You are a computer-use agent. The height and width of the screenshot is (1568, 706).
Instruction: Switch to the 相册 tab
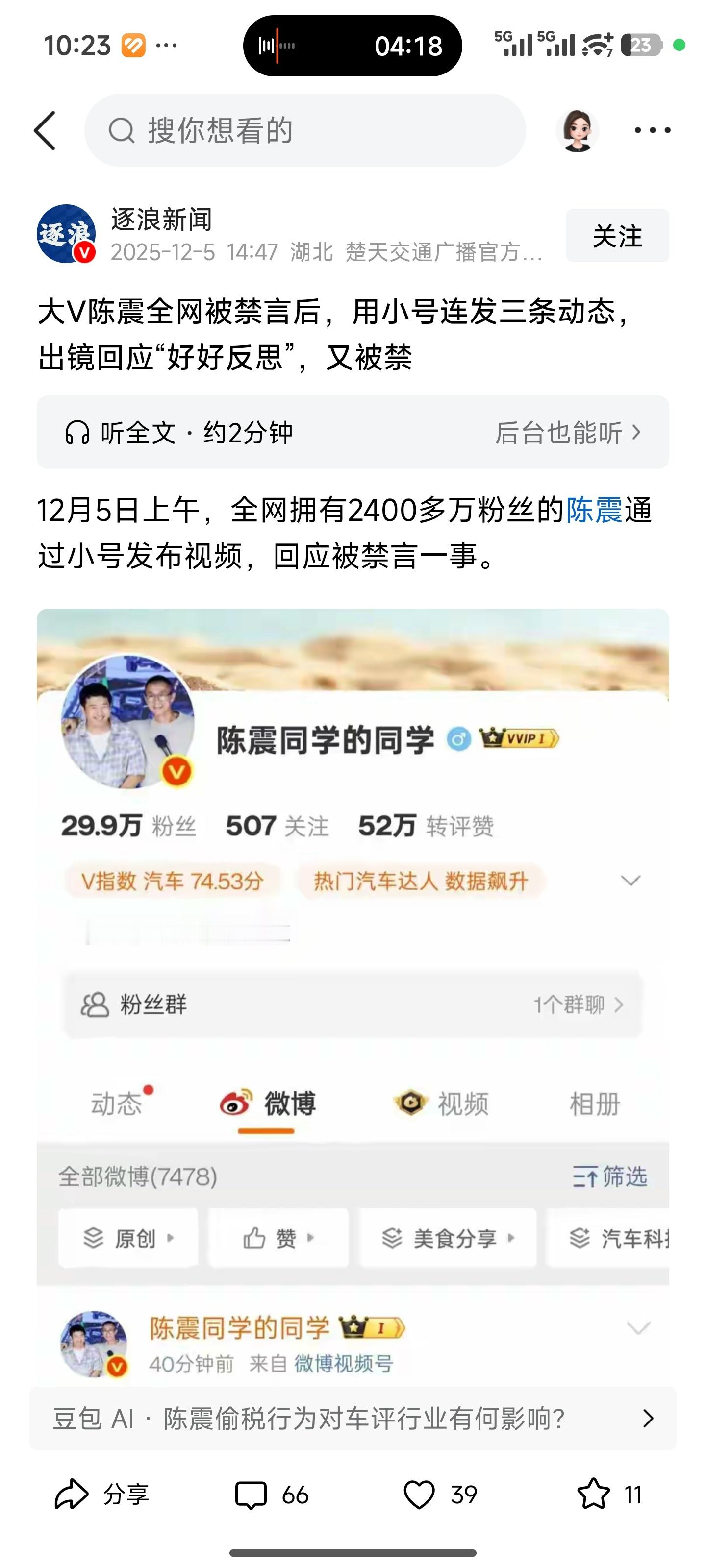(x=595, y=1102)
